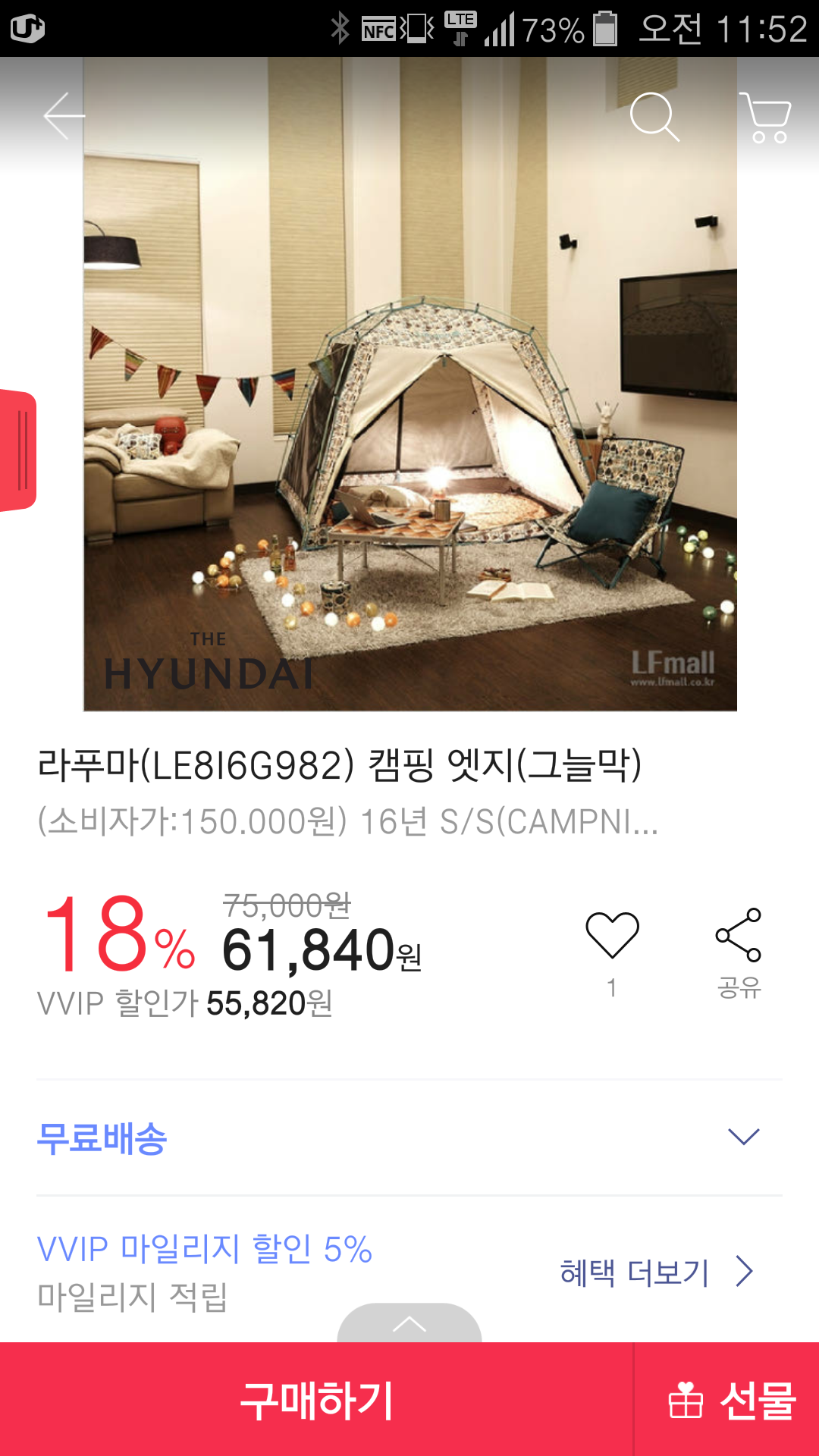Tap the gray up-arrow handle

tap(409, 1324)
